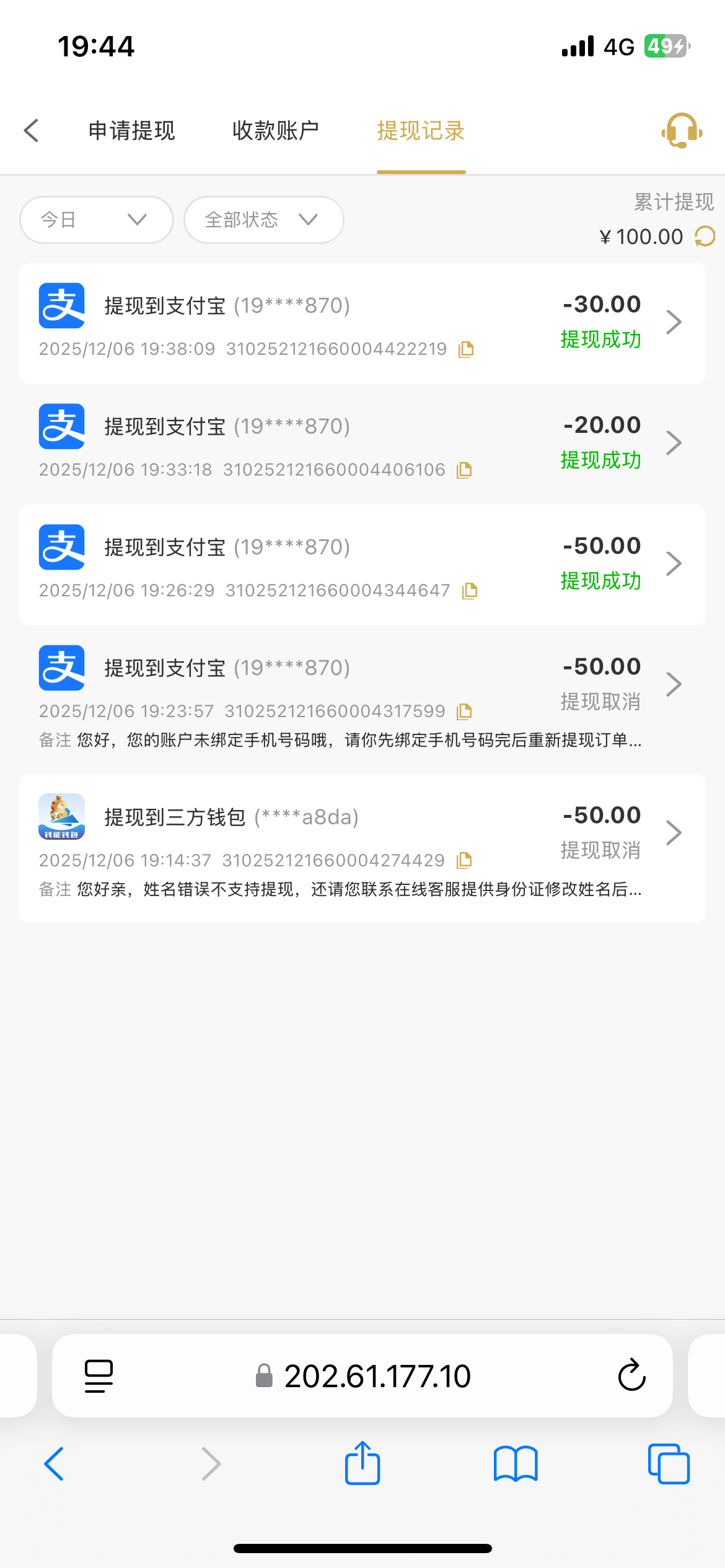Screen dimensions: 725x1568
Task: Open customer service headset icon
Action: coord(682,131)
